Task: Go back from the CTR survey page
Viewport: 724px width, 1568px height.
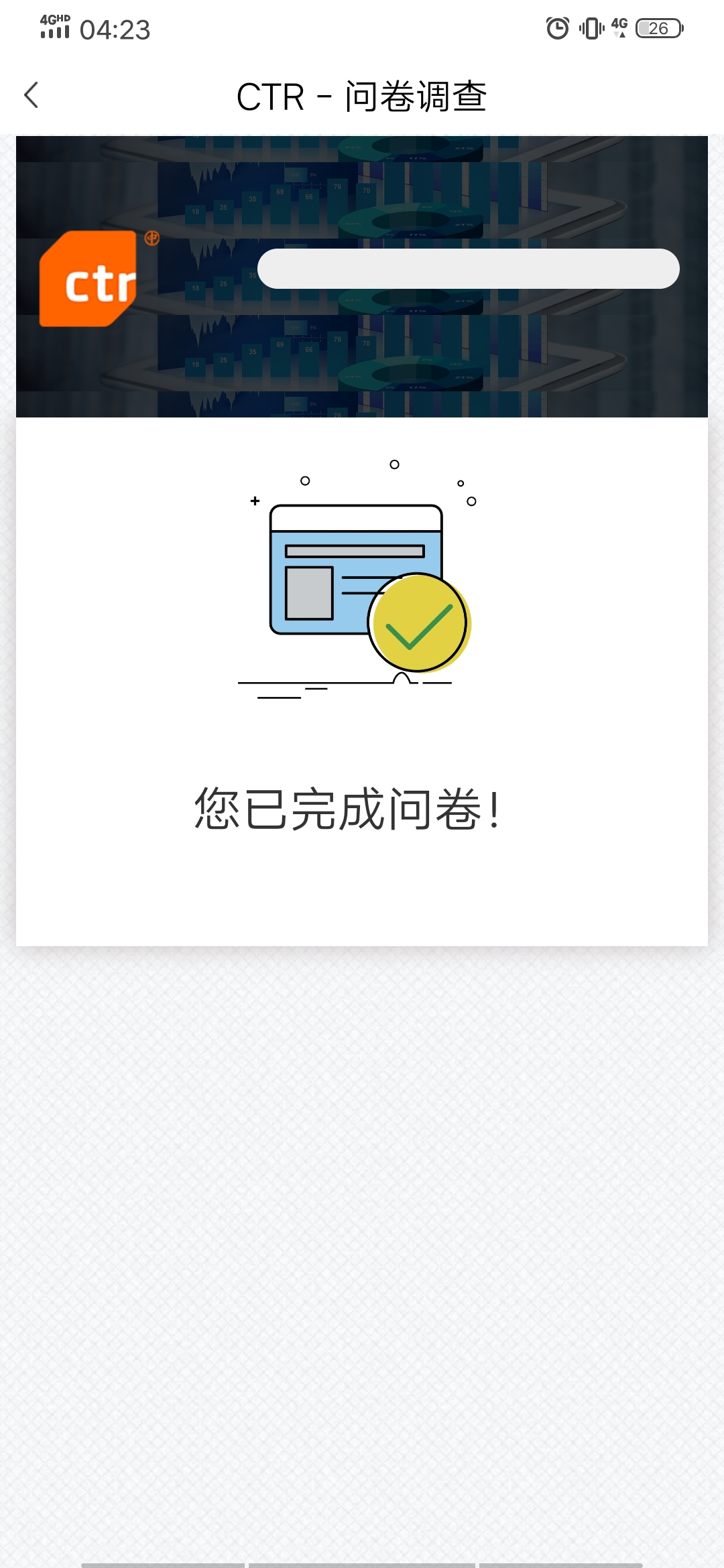Action: pyautogui.click(x=32, y=95)
